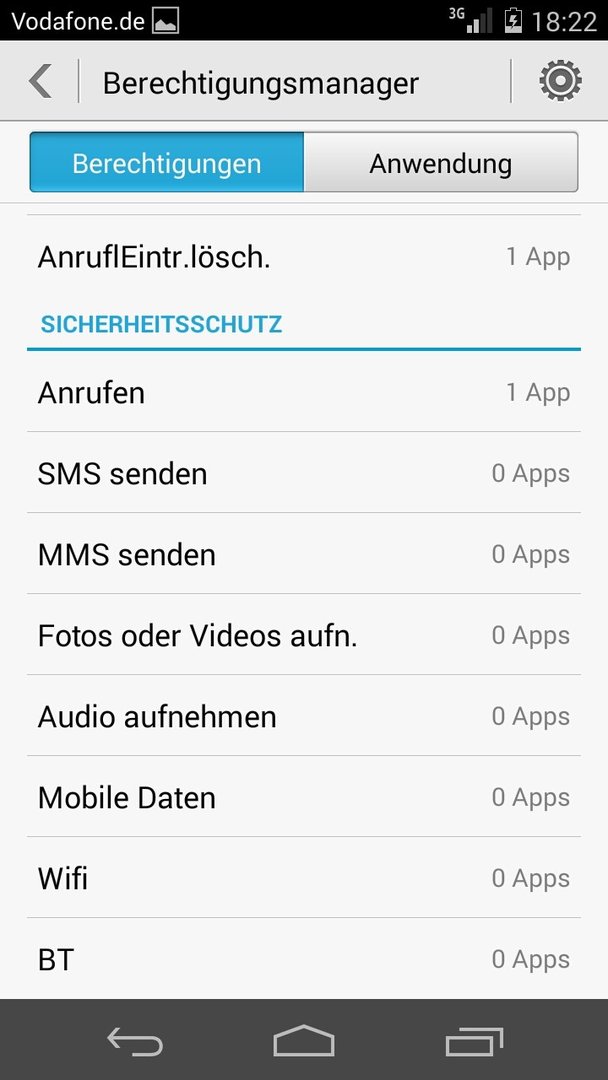Select the Berechtigungen tab

[167, 163]
